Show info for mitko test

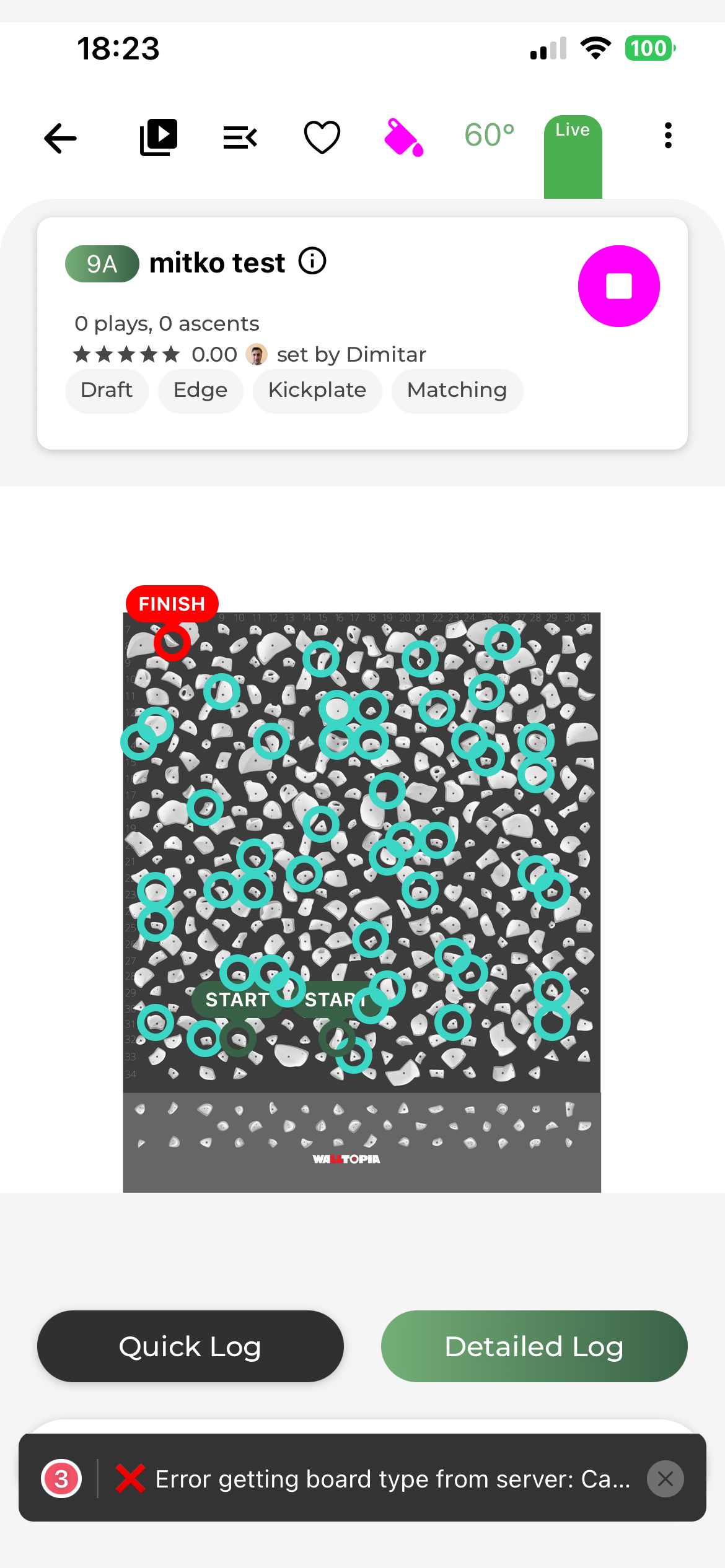(312, 261)
